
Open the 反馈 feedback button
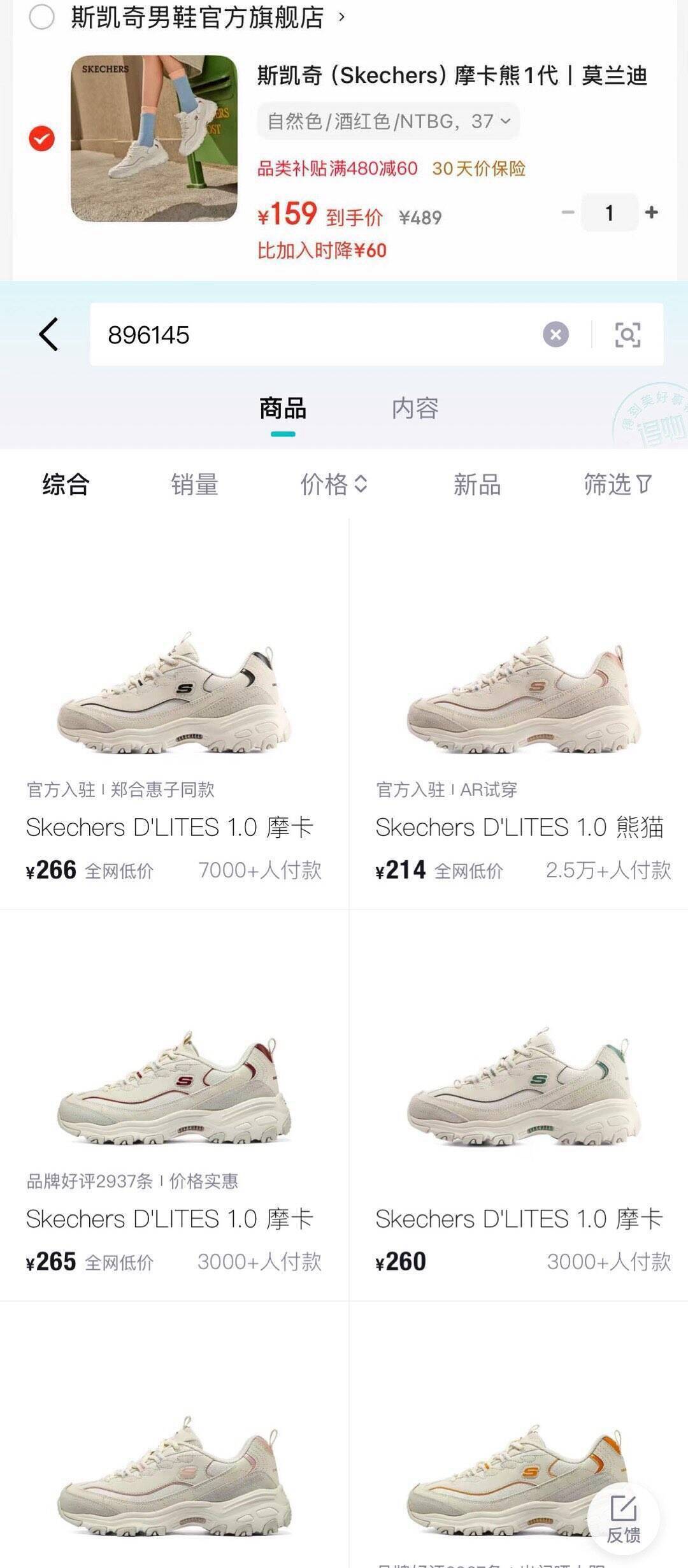tap(623, 1520)
